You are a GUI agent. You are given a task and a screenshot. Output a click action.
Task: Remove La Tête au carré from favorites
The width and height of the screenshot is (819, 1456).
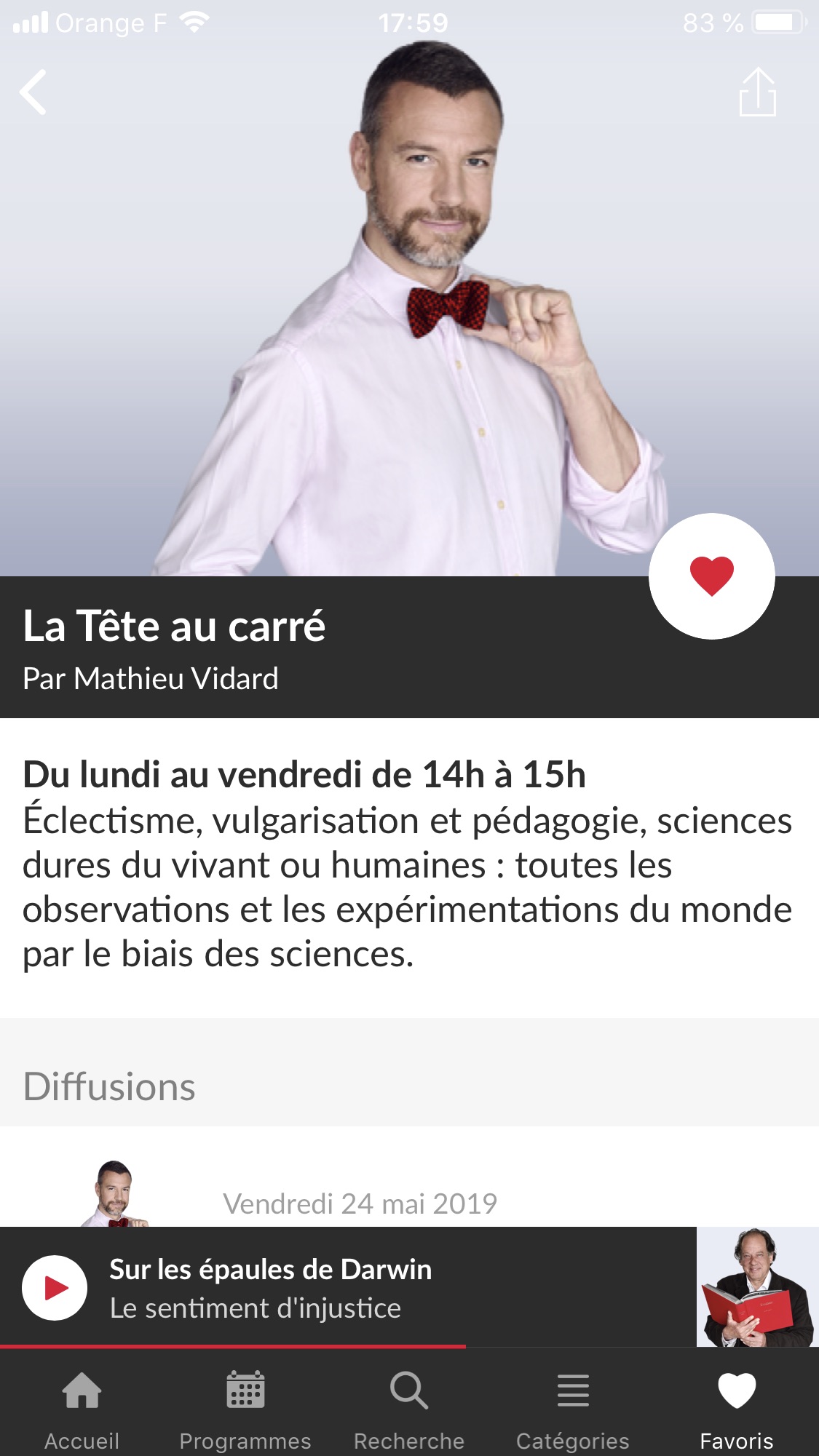(711, 576)
